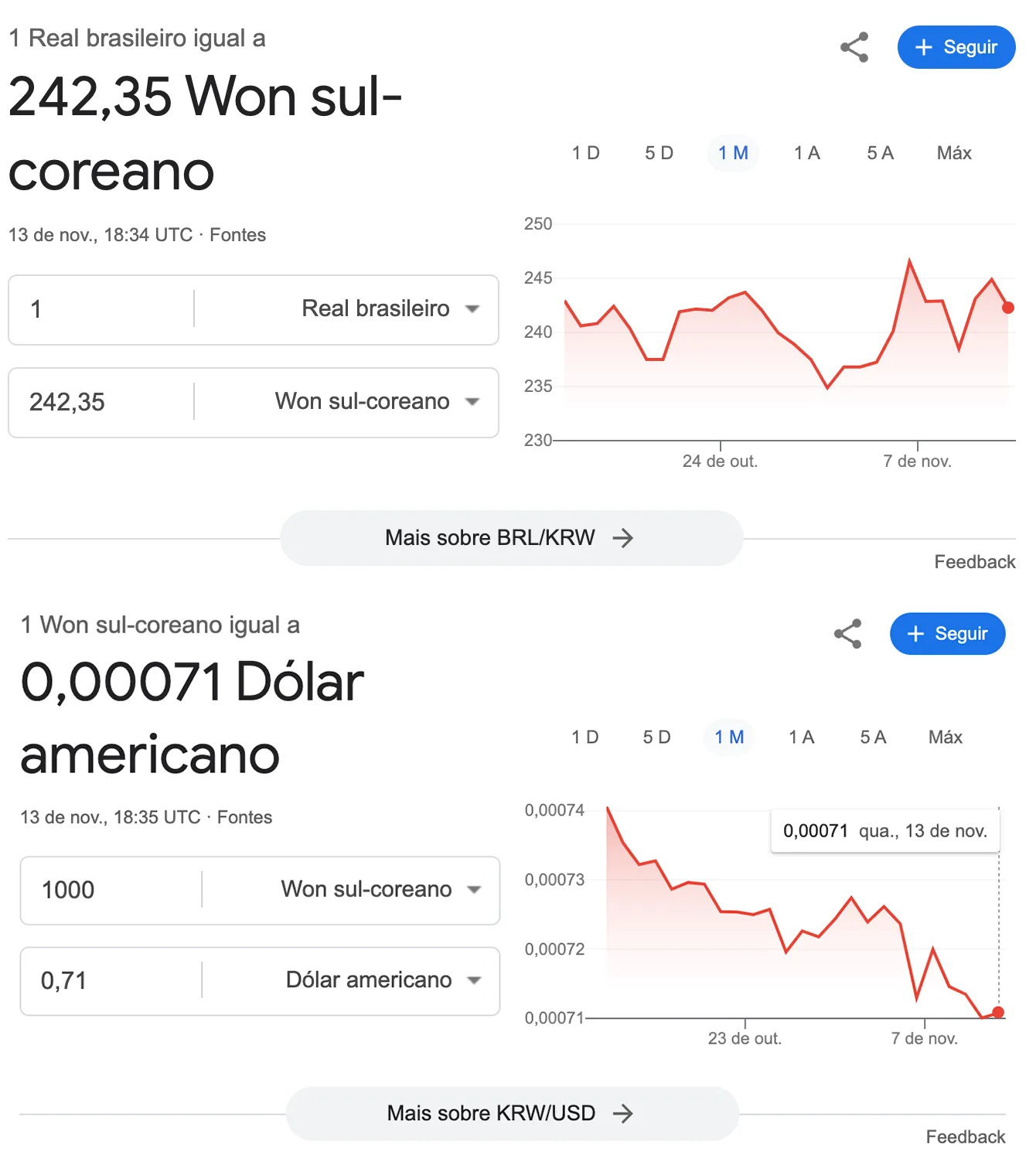Image resolution: width=1036 pixels, height=1165 pixels.
Task: Follow the KRW/USD pair with Seguir
Action: point(948,634)
